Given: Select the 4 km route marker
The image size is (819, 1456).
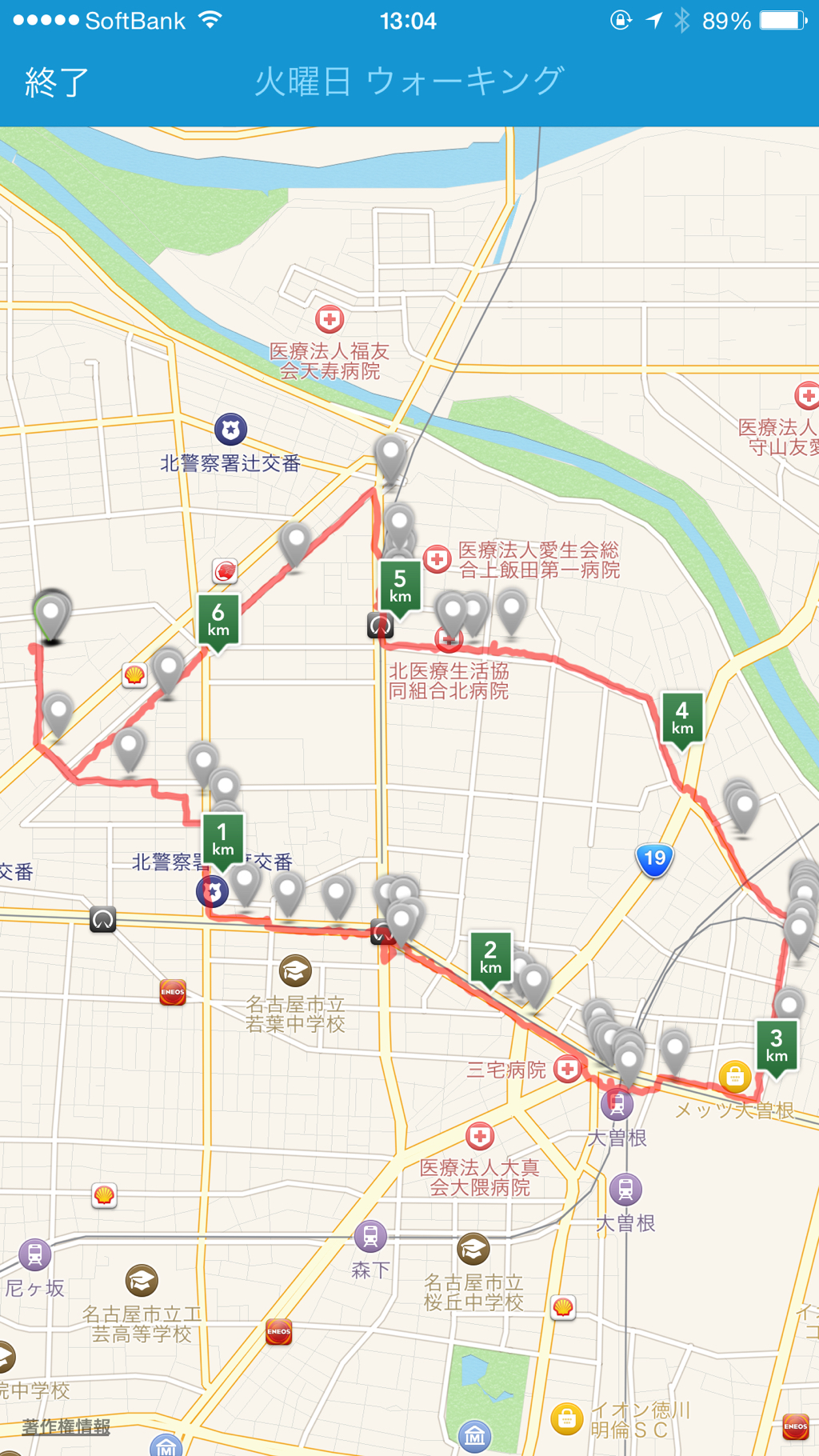Looking at the screenshot, I should 682,719.
